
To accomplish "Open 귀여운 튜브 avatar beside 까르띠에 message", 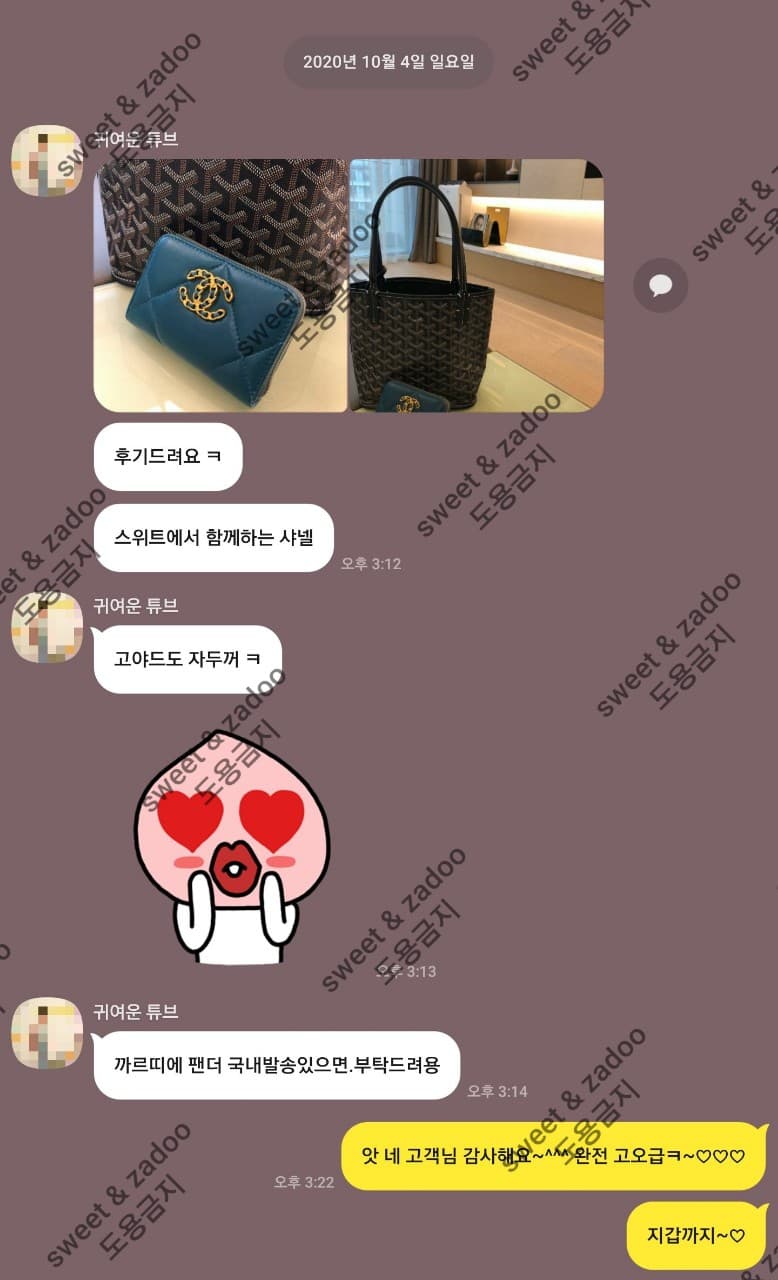I will coord(46,1033).
